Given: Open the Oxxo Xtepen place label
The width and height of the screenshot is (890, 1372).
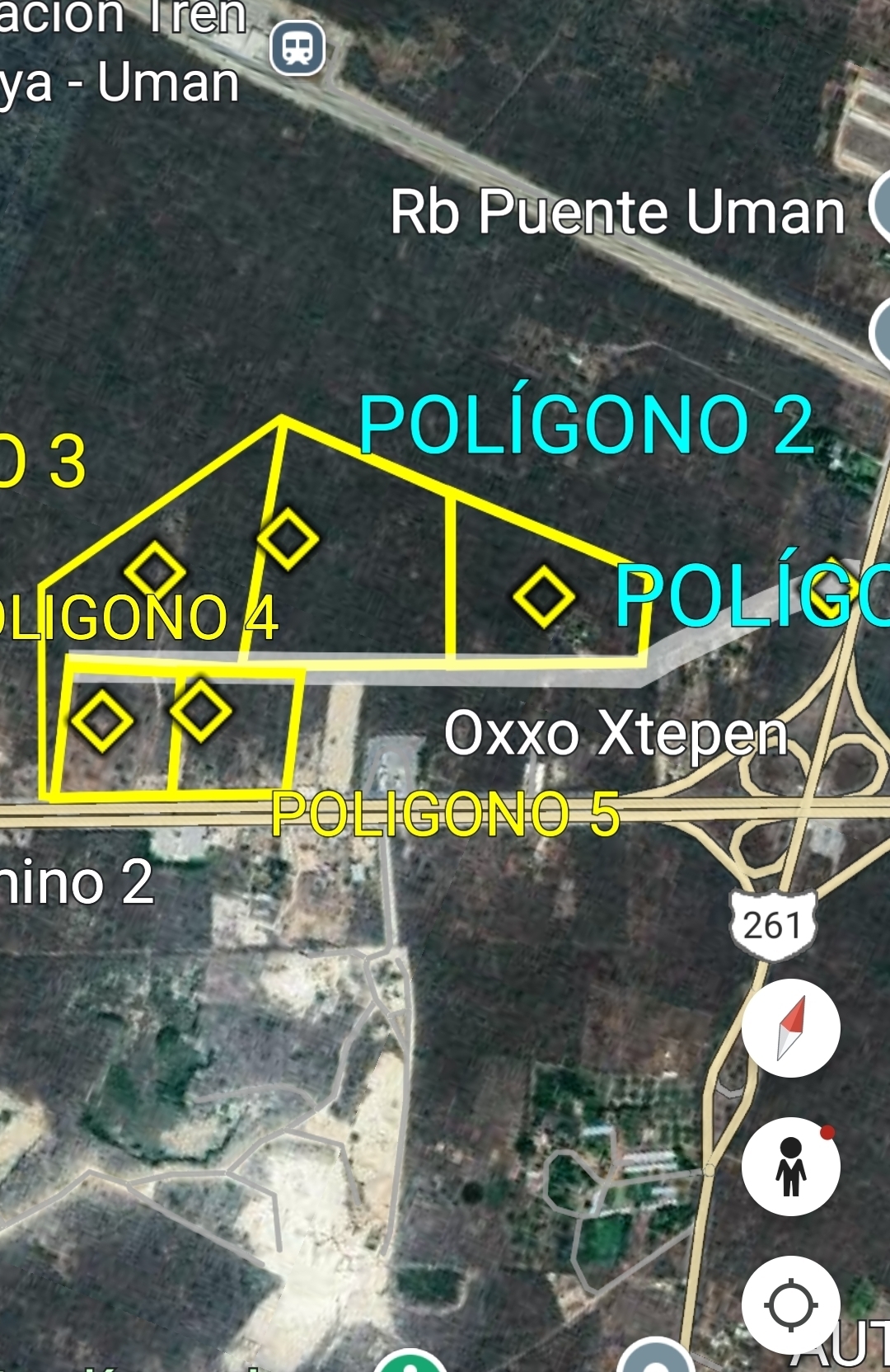Looking at the screenshot, I should 616,733.
